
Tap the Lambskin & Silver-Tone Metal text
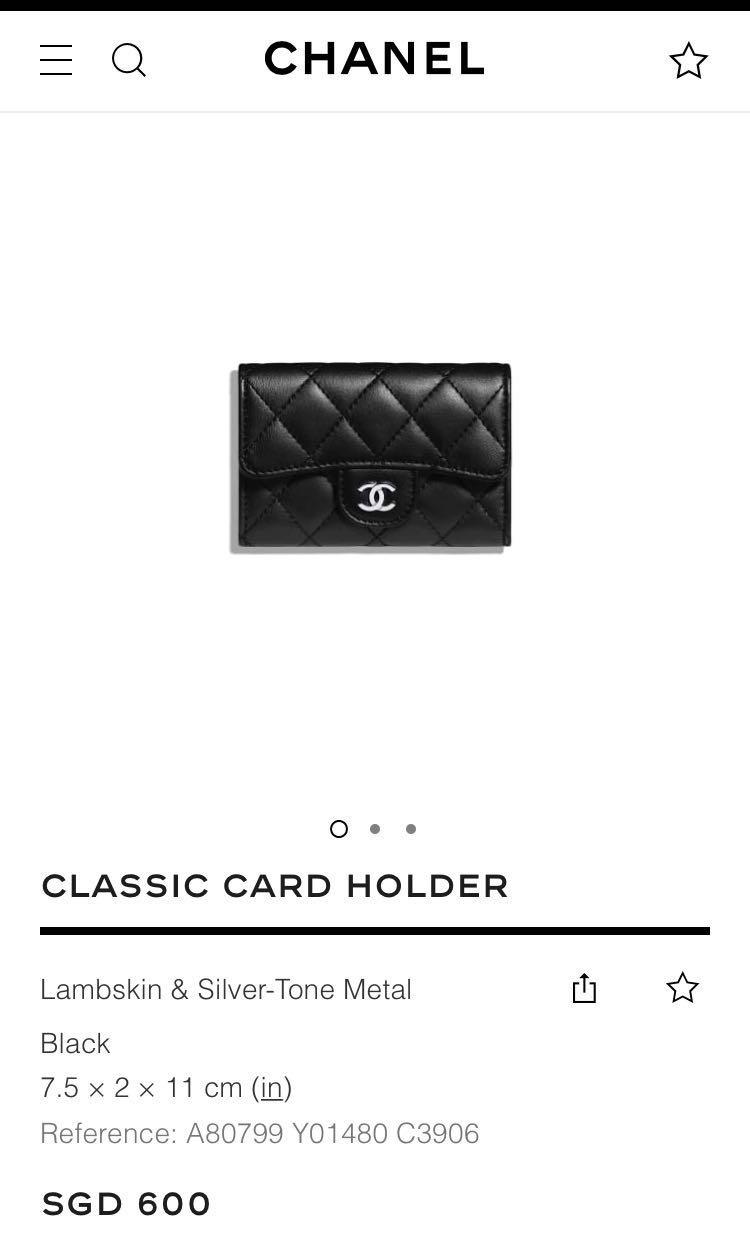click(x=226, y=989)
